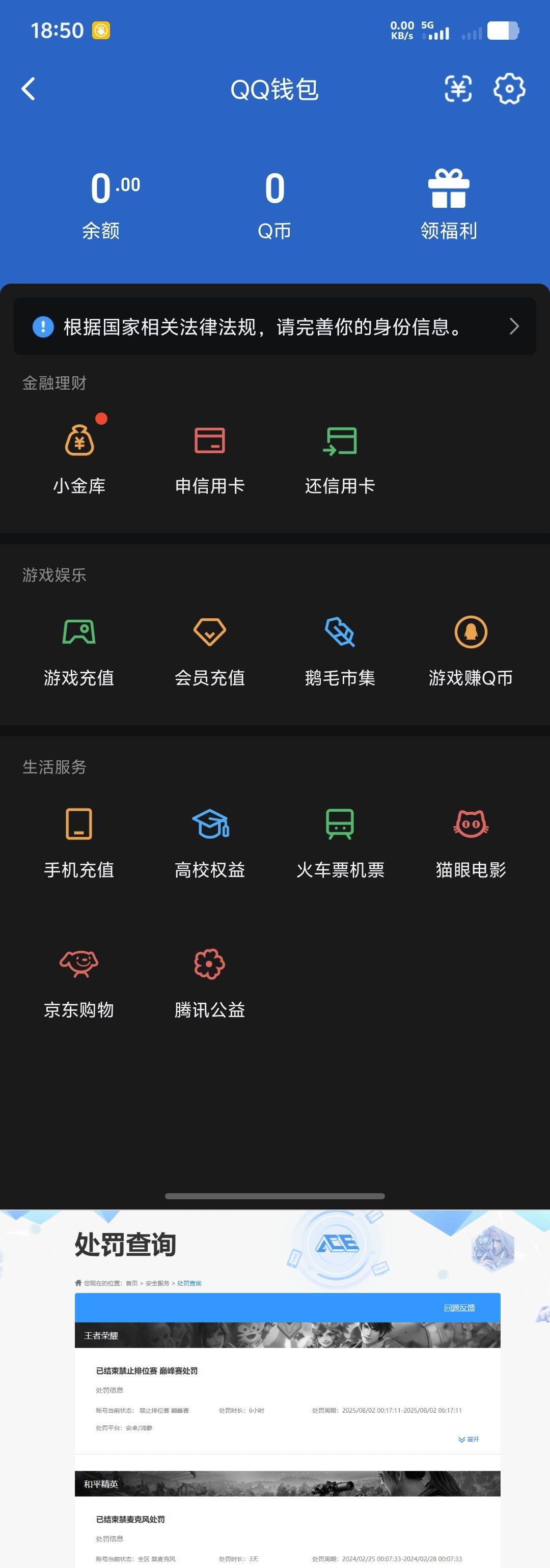
Task: Open 高校权益 campus benefits
Action: pos(210,843)
